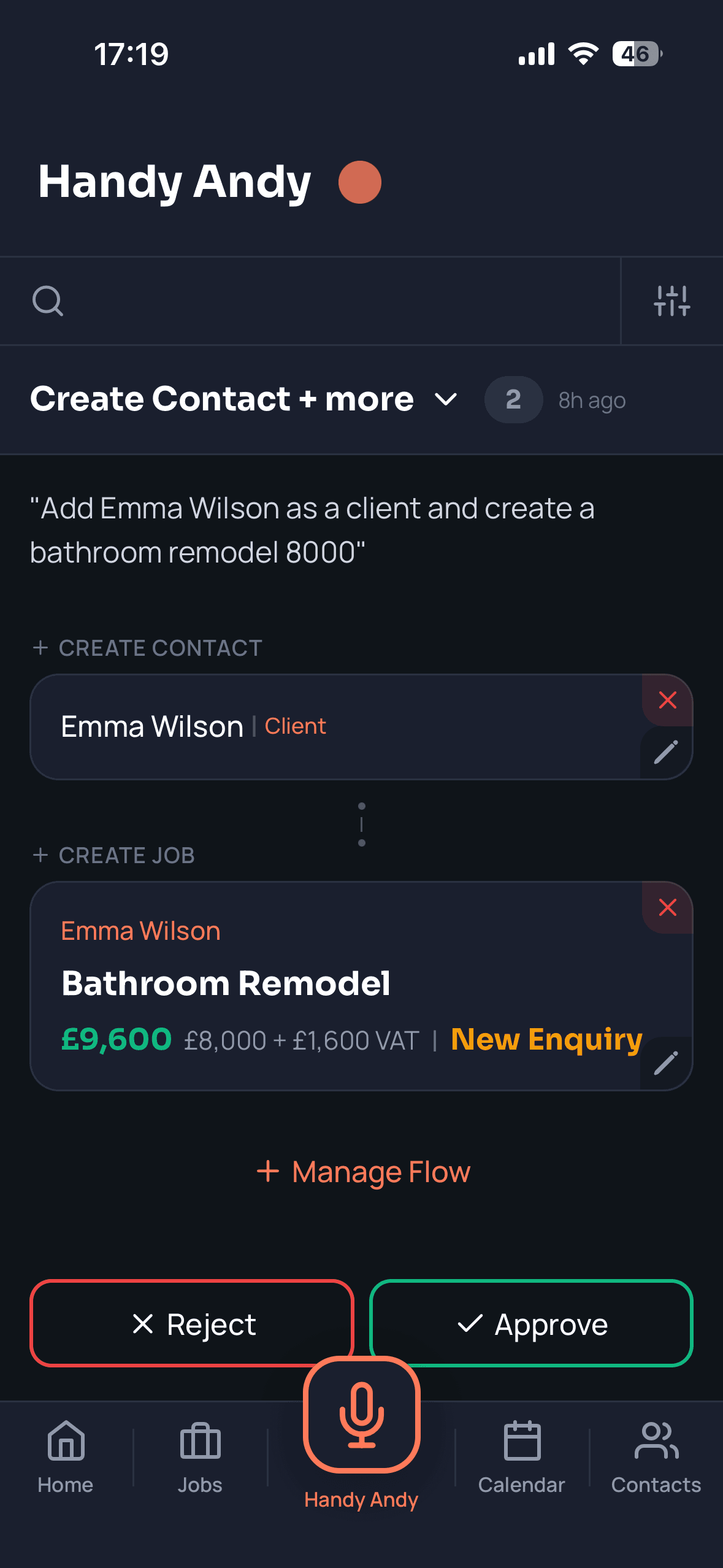
Task: Remove the Bathroom Remodel job step
Action: (666, 907)
